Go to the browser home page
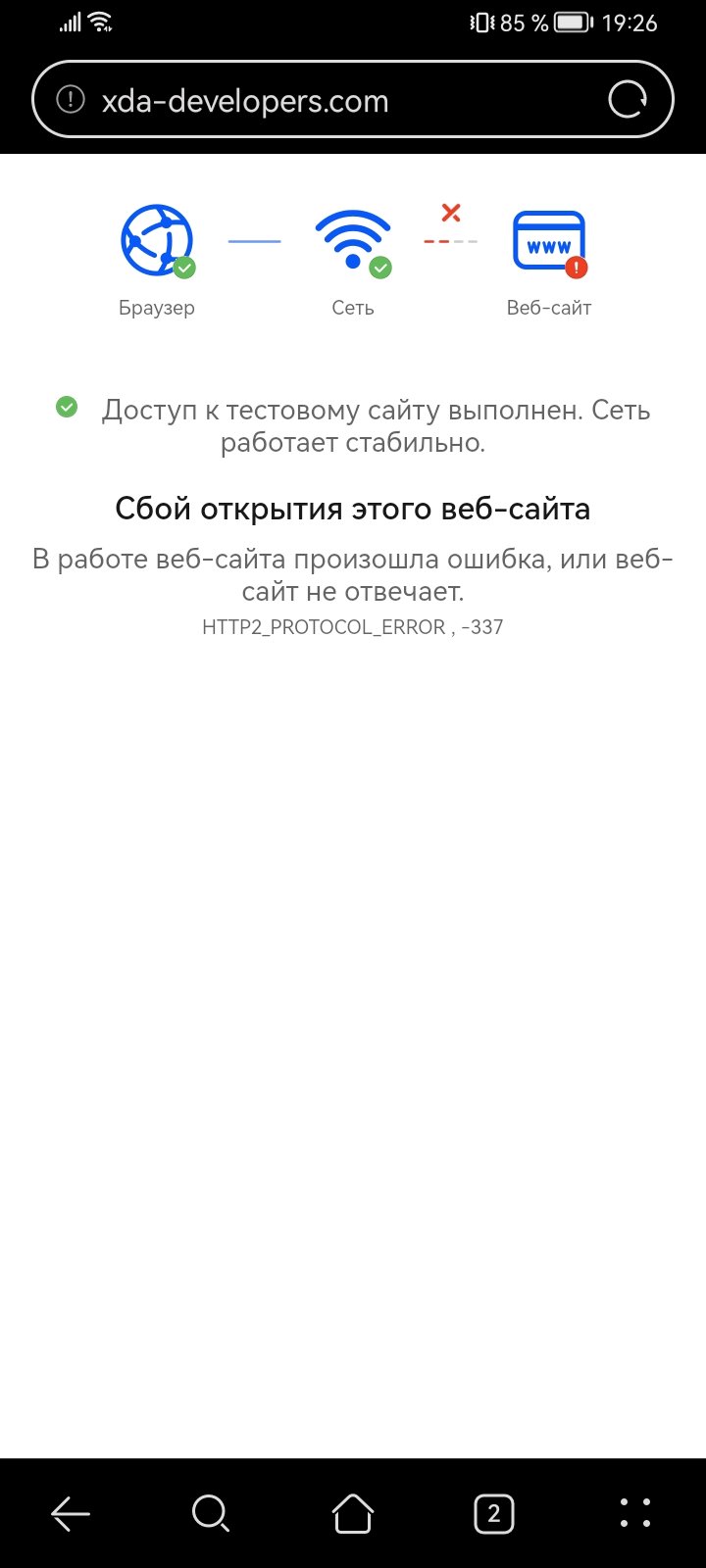Image resolution: width=706 pixels, height=1568 pixels. [x=353, y=1514]
